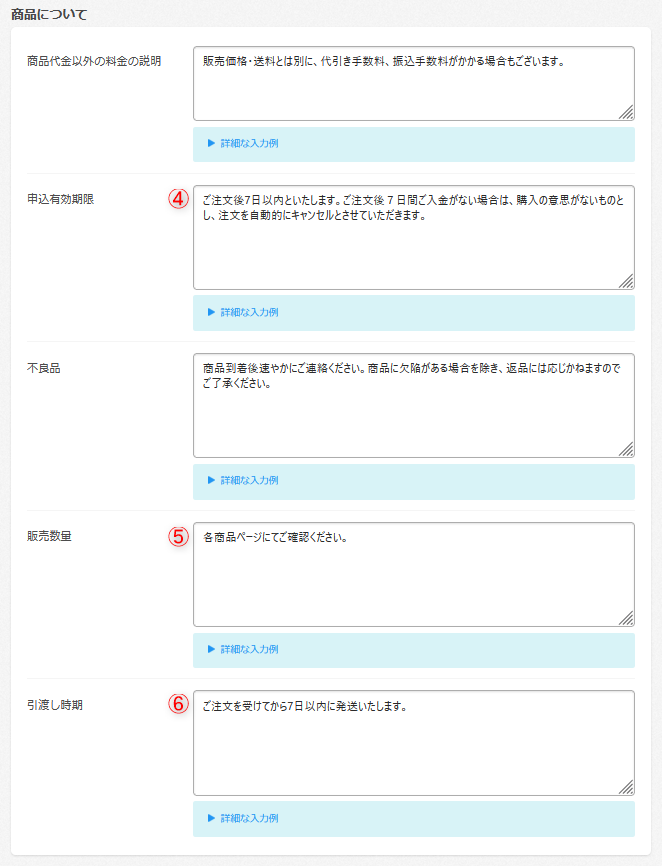Tap the 引渡し時期 text area
The height and width of the screenshot is (866, 662).
413,743
